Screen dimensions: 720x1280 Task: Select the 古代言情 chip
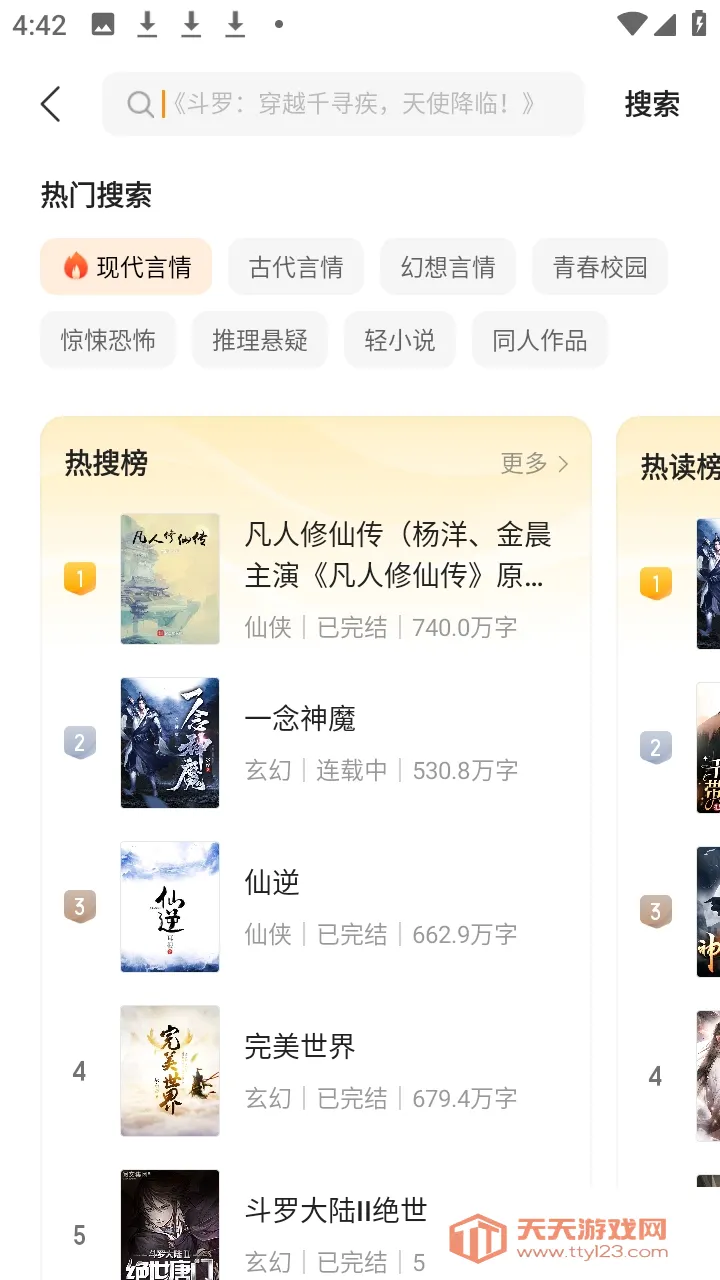pos(296,267)
